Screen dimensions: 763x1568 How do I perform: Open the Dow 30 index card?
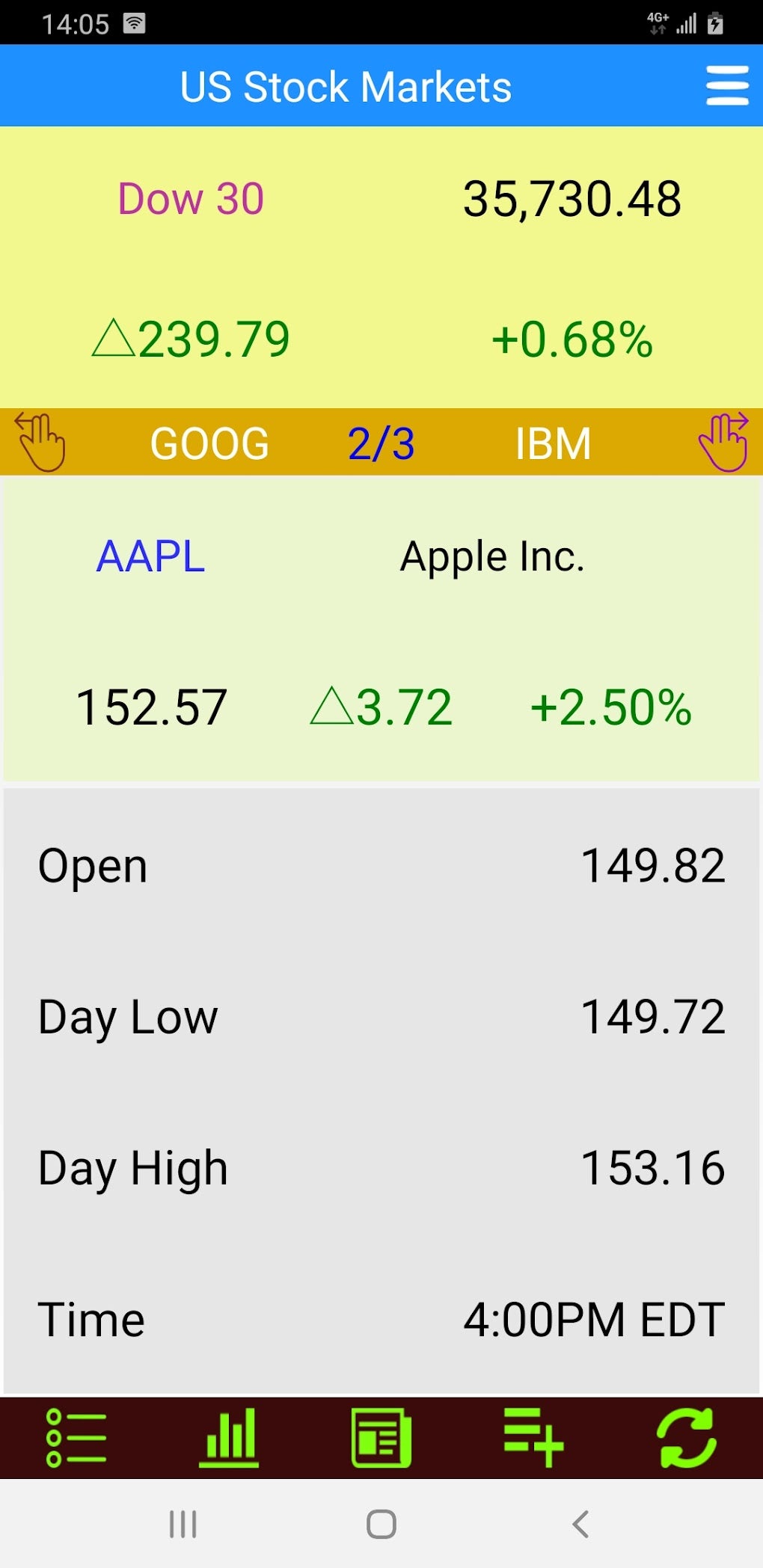click(x=191, y=199)
